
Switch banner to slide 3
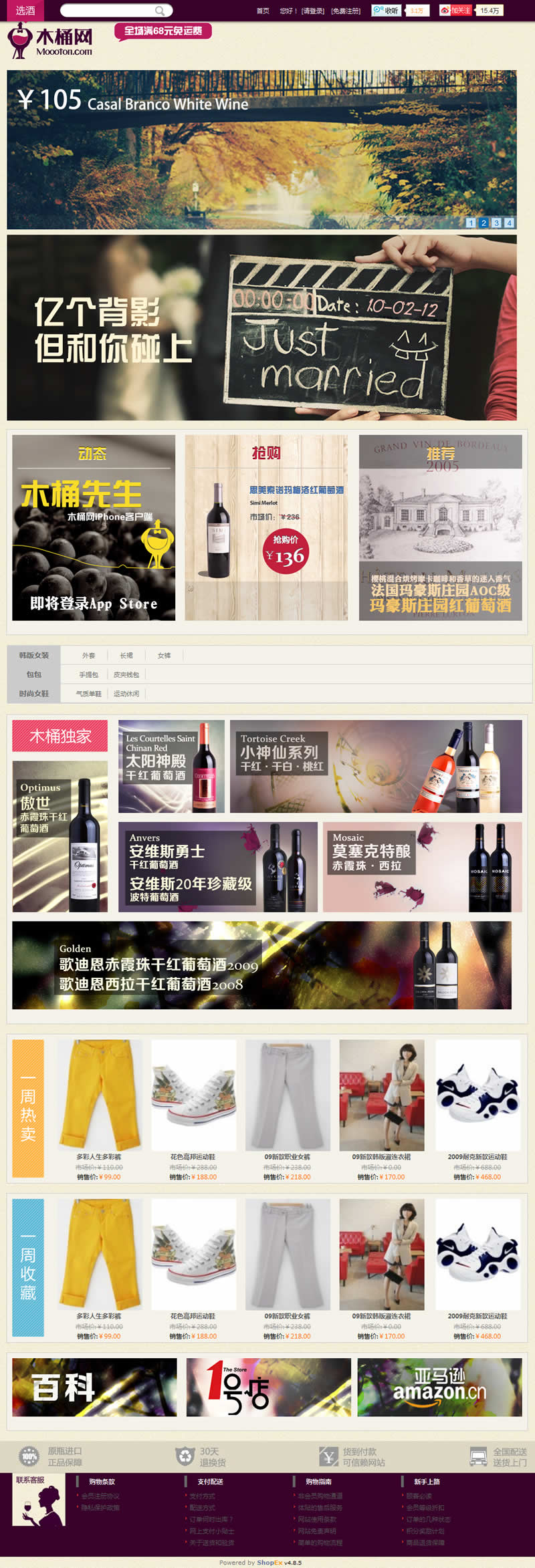pyautogui.click(x=496, y=223)
